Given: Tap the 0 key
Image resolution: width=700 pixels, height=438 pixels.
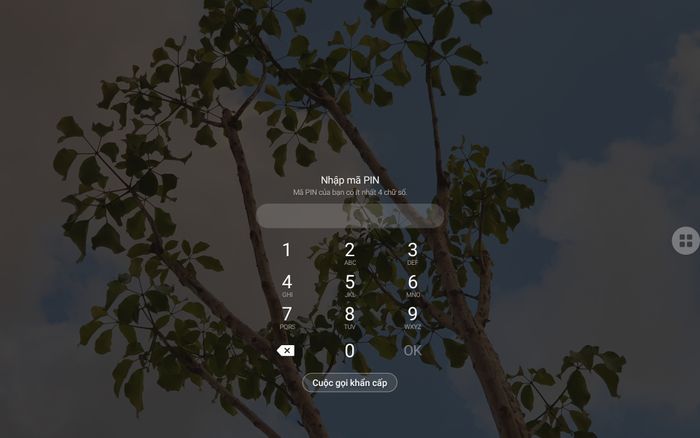Looking at the screenshot, I should pos(350,350).
